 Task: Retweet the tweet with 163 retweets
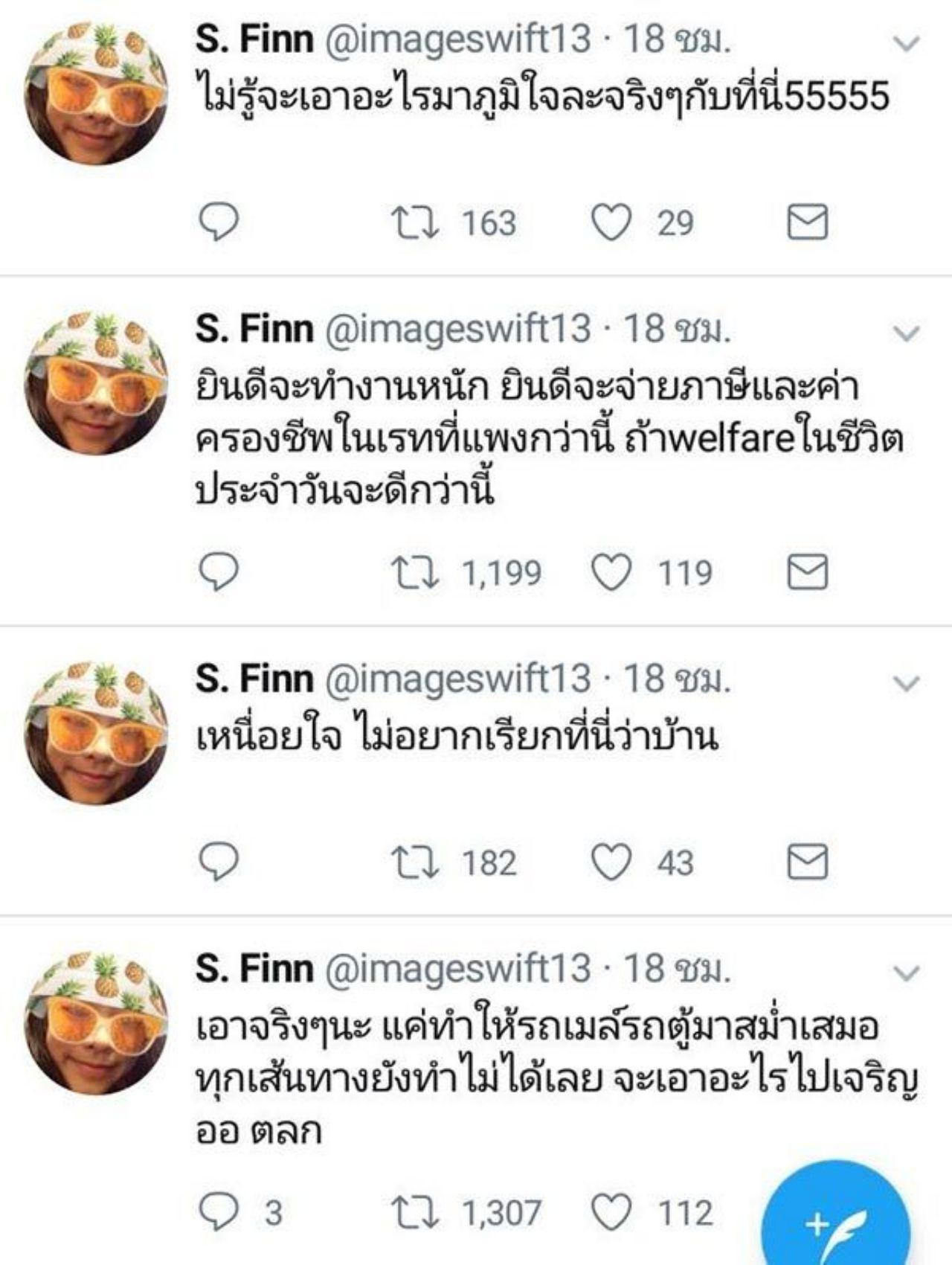click(415, 222)
